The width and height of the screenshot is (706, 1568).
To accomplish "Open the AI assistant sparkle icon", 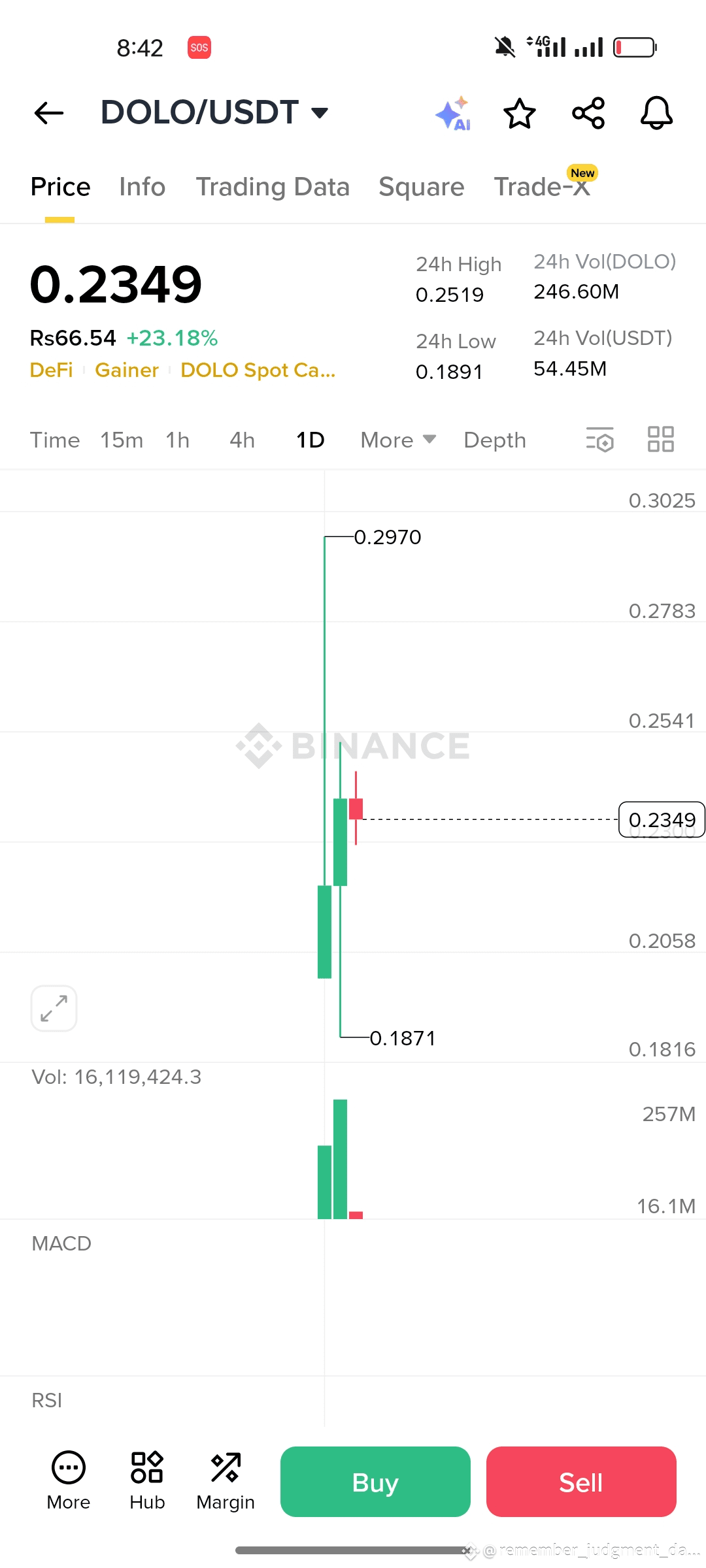I will 454,114.
